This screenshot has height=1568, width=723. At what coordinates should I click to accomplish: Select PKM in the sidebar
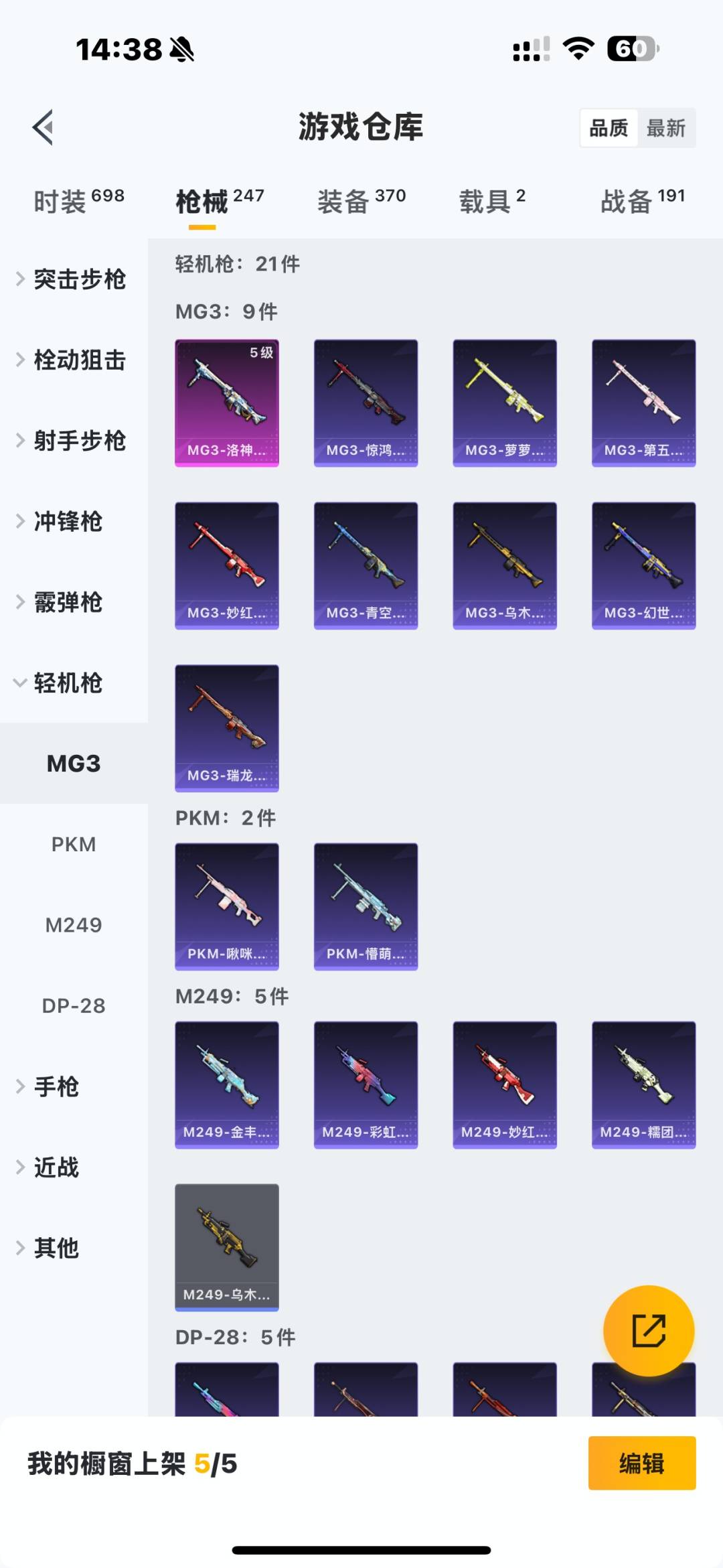click(x=74, y=844)
